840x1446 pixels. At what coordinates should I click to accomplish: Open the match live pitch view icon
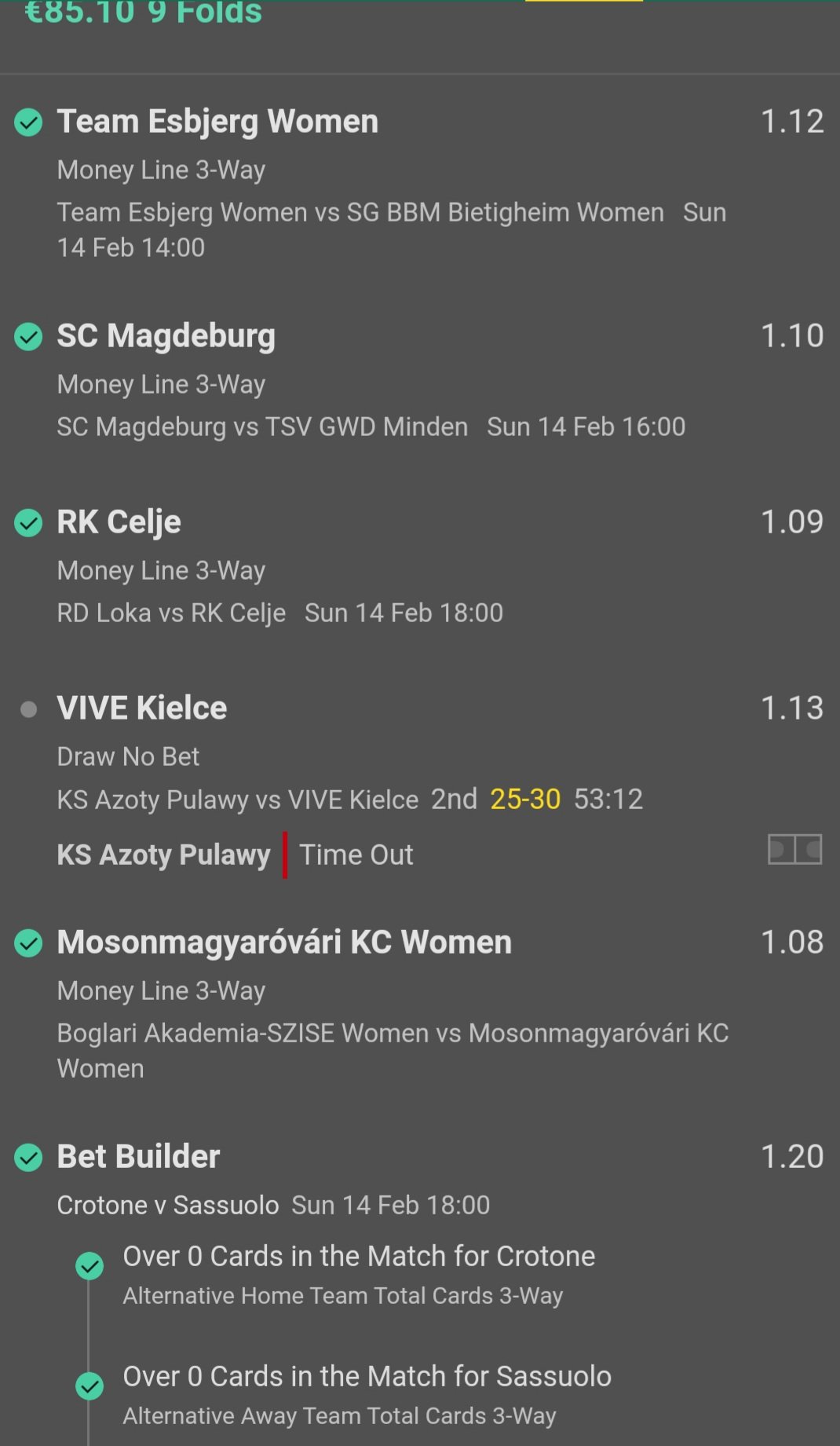point(794,850)
